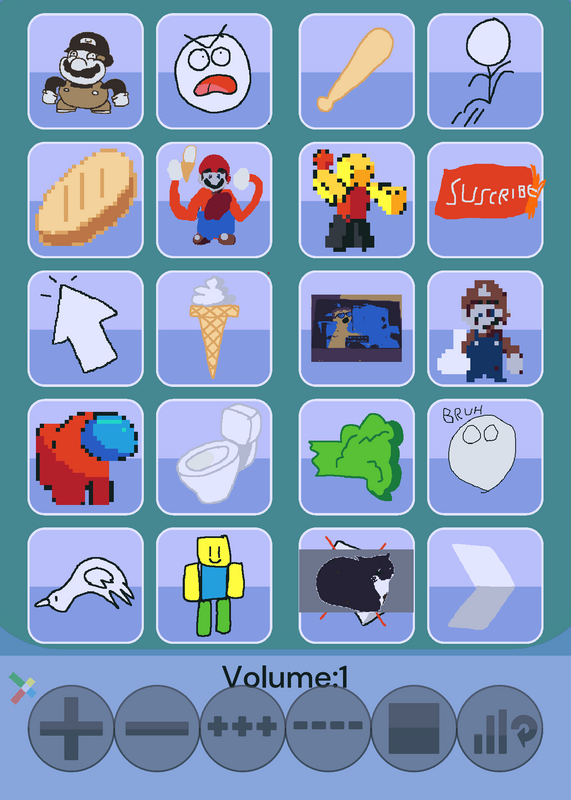571x800 pixels.
Task: Tap the ice cream cone tile
Action: click(214, 329)
